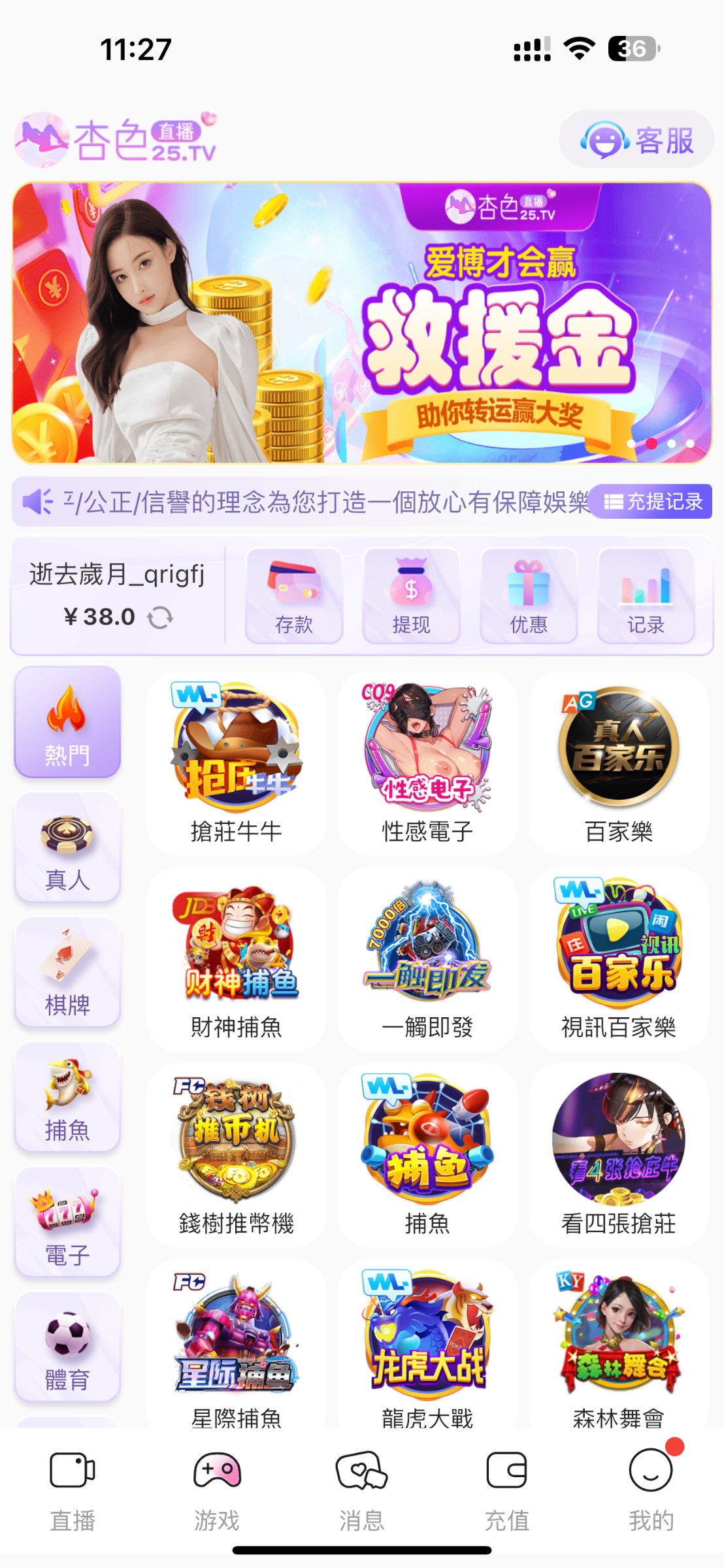Open the 救援金 promotional banner
Screen dimensions: 724x1568
(x=362, y=323)
